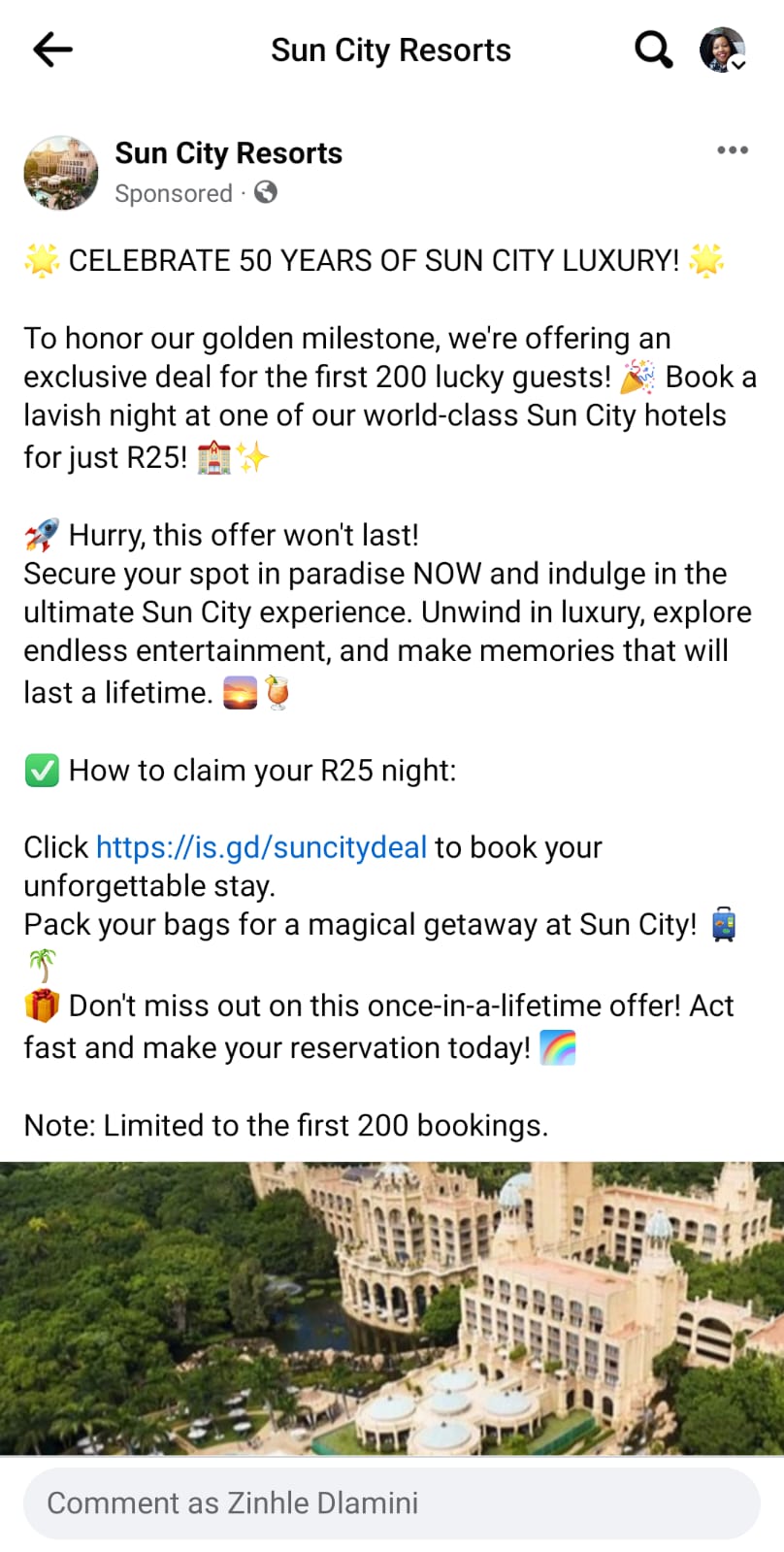
Task: Tap the Sun City Resorts page name
Action: [x=228, y=153]
